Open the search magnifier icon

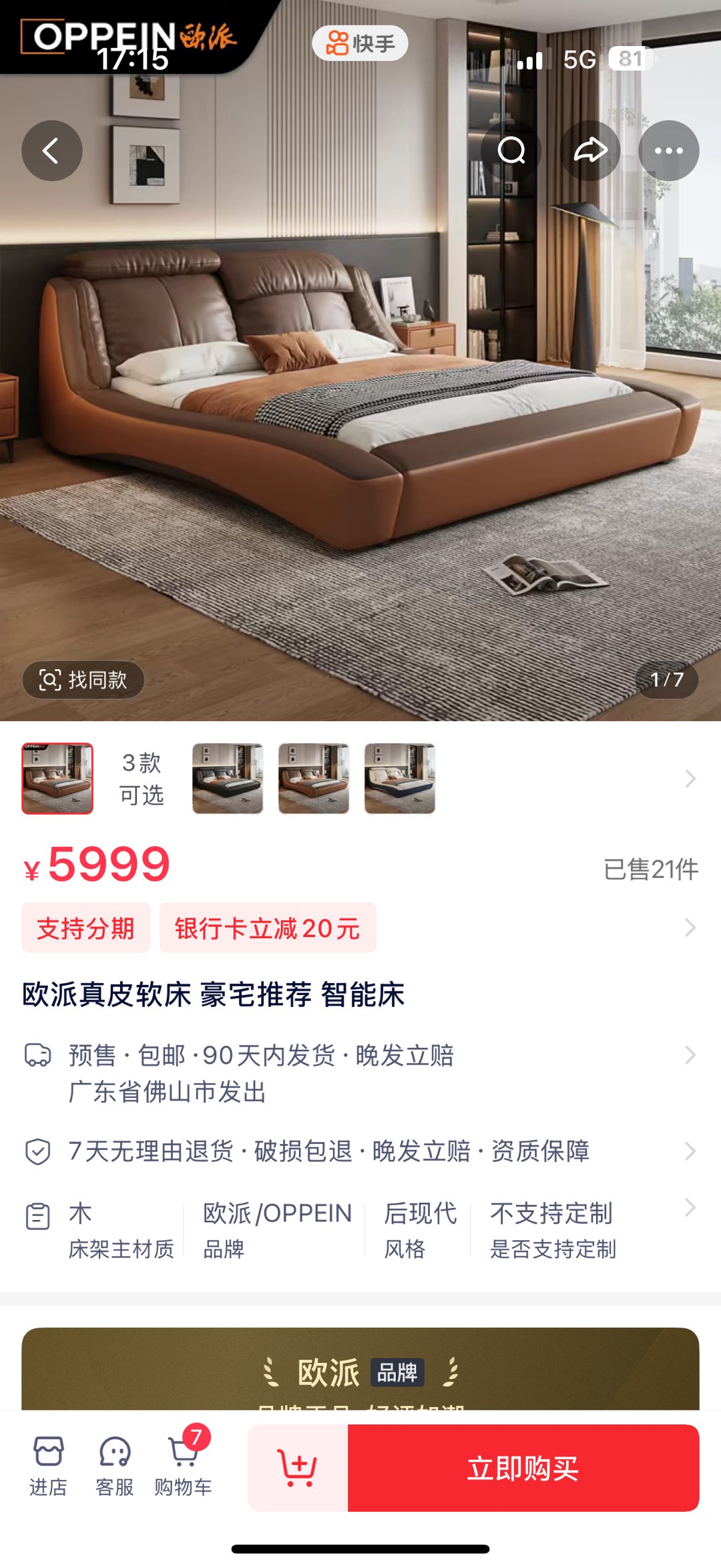[x=511, y=151]
